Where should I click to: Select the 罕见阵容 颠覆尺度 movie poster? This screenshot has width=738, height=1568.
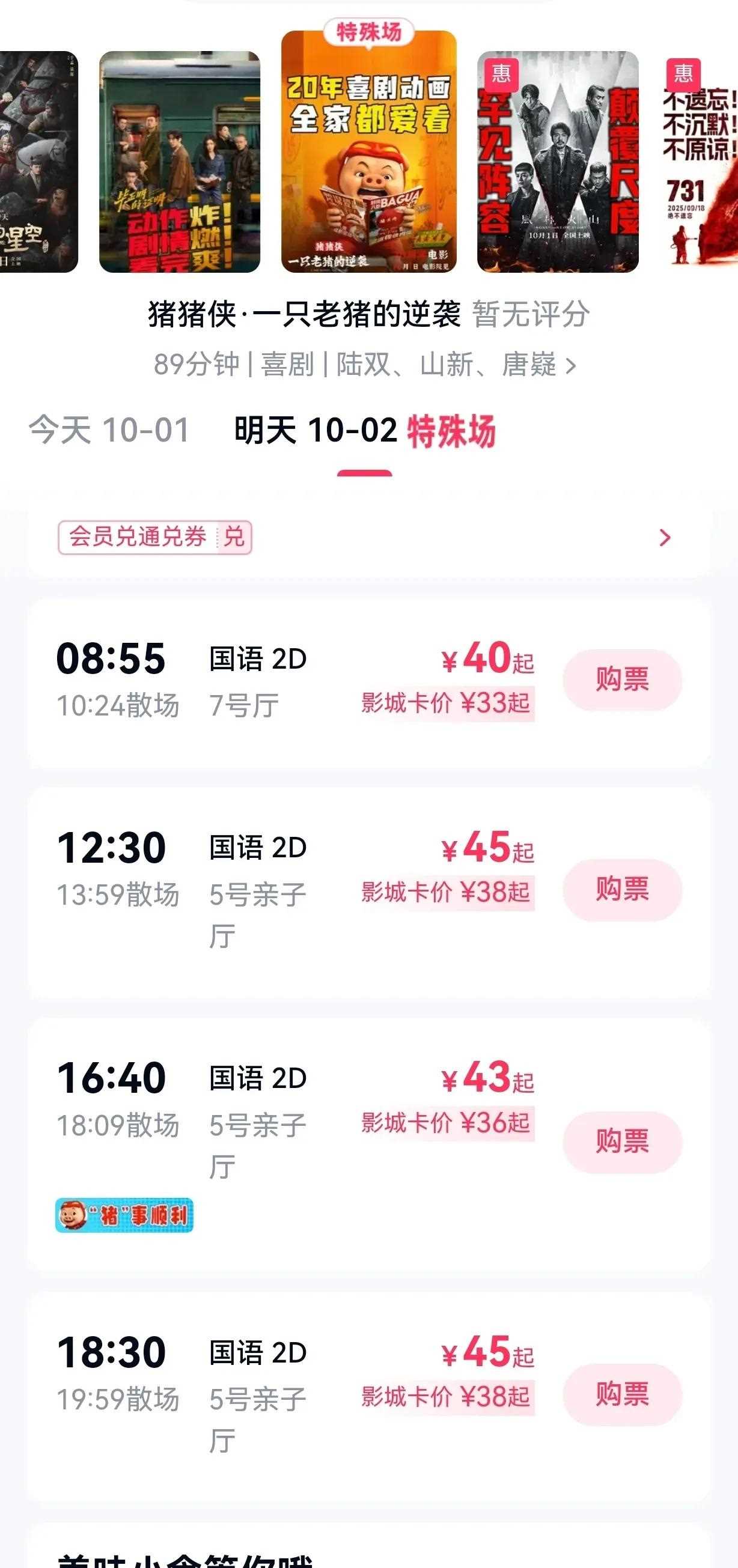click(558, 162)
